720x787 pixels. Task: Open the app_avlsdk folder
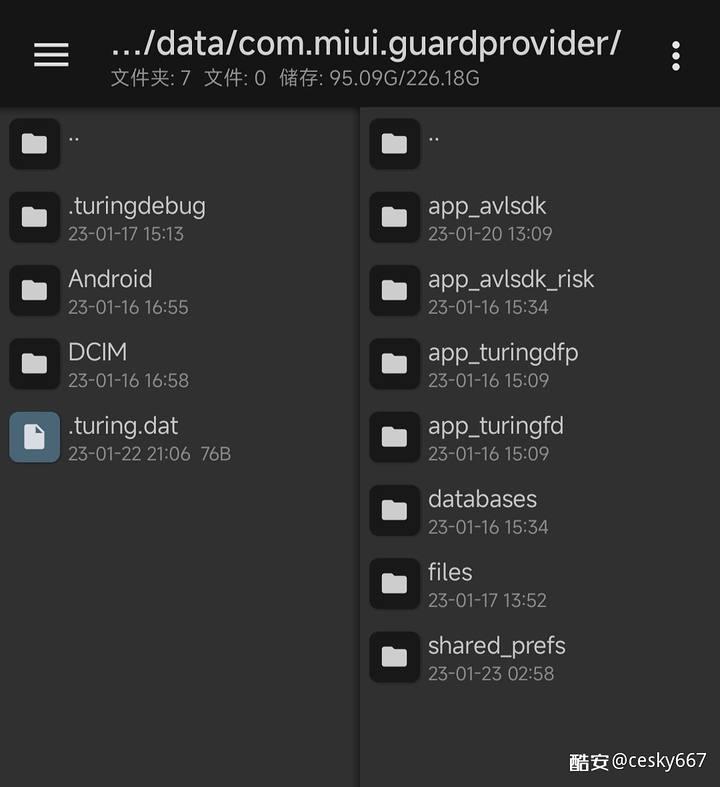pyautogui.click(x=540, y=217)
